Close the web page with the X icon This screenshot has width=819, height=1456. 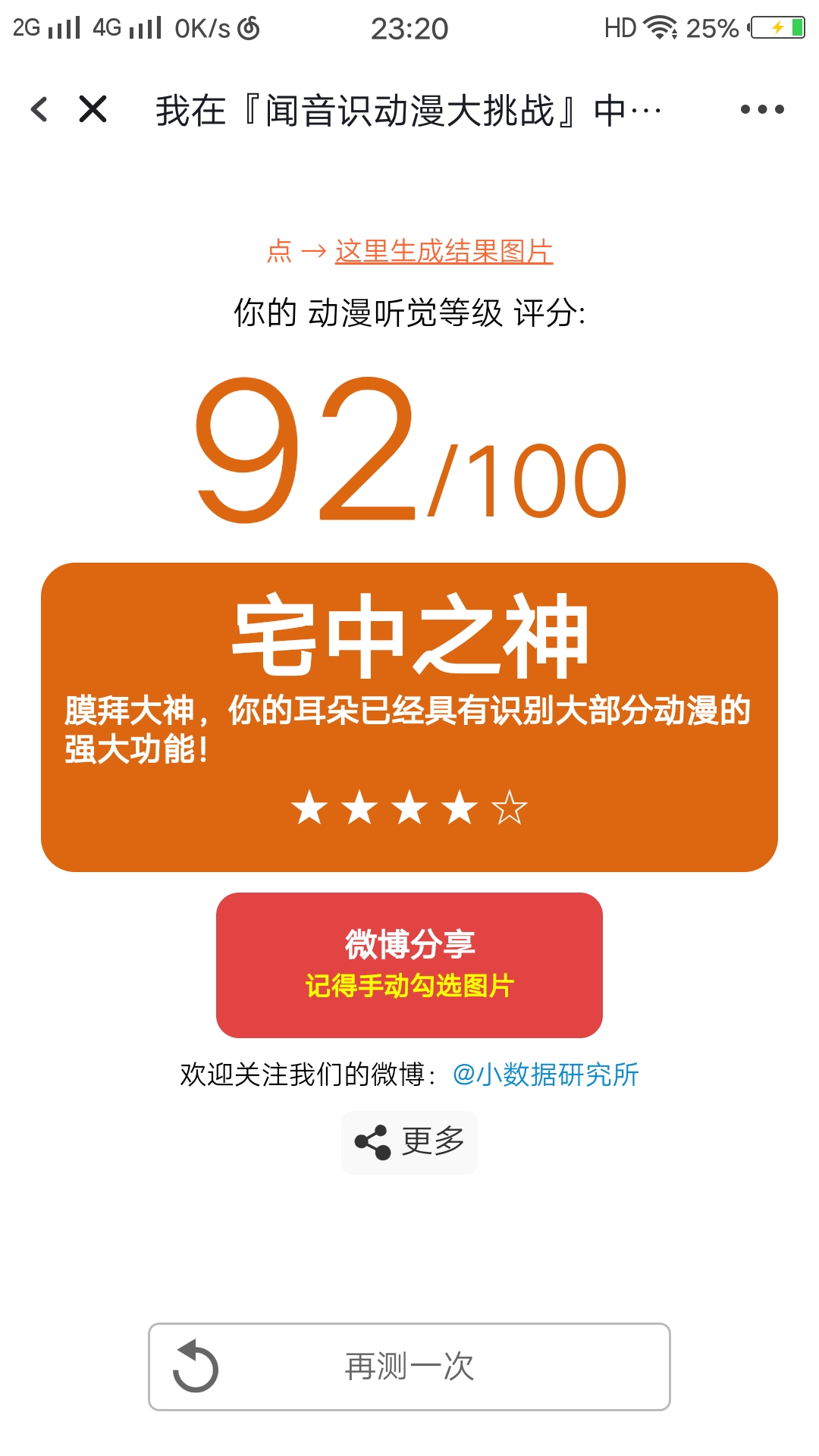click(x=93, y=109)
